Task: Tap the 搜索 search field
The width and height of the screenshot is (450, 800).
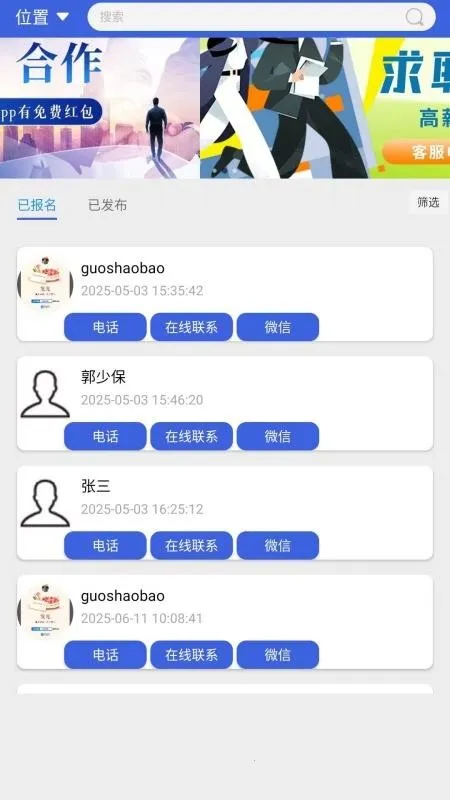Action: (261, 17)
